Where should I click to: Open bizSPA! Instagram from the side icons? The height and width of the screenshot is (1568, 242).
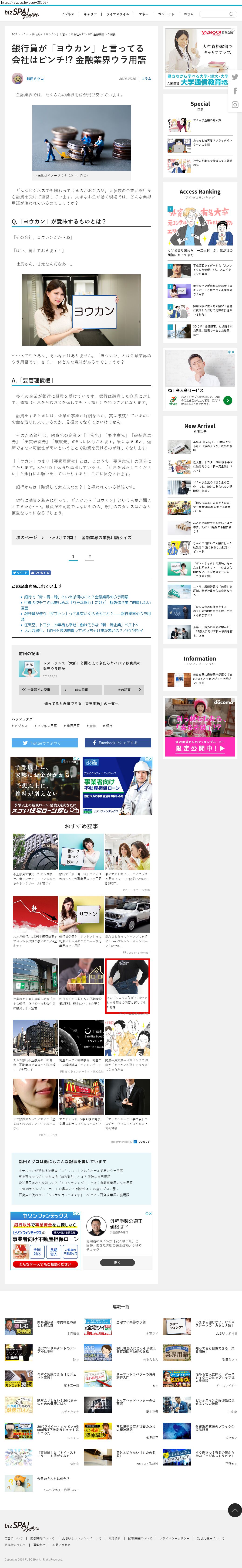(235, 105)
